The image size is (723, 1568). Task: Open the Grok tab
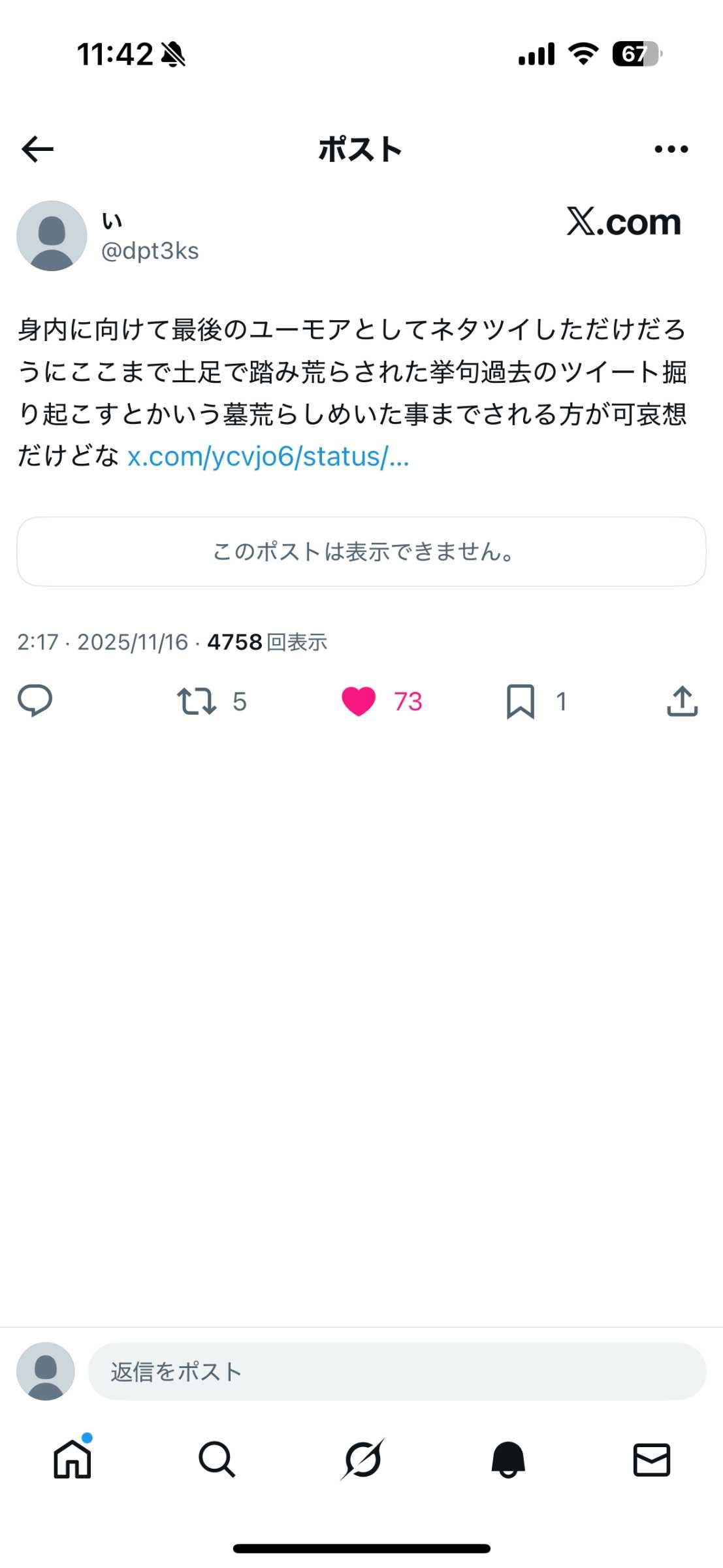[362, 1459]
